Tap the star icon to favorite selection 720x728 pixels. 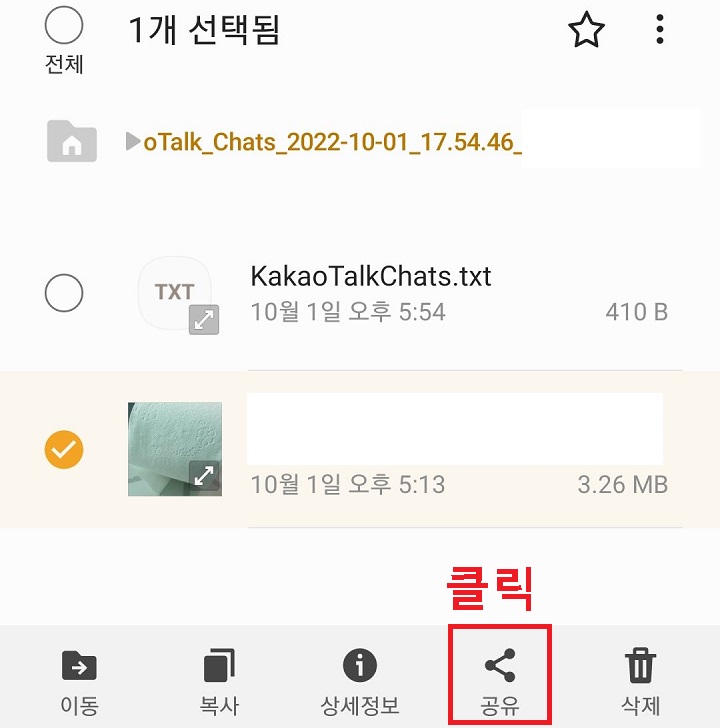click(x=586, y=31)
